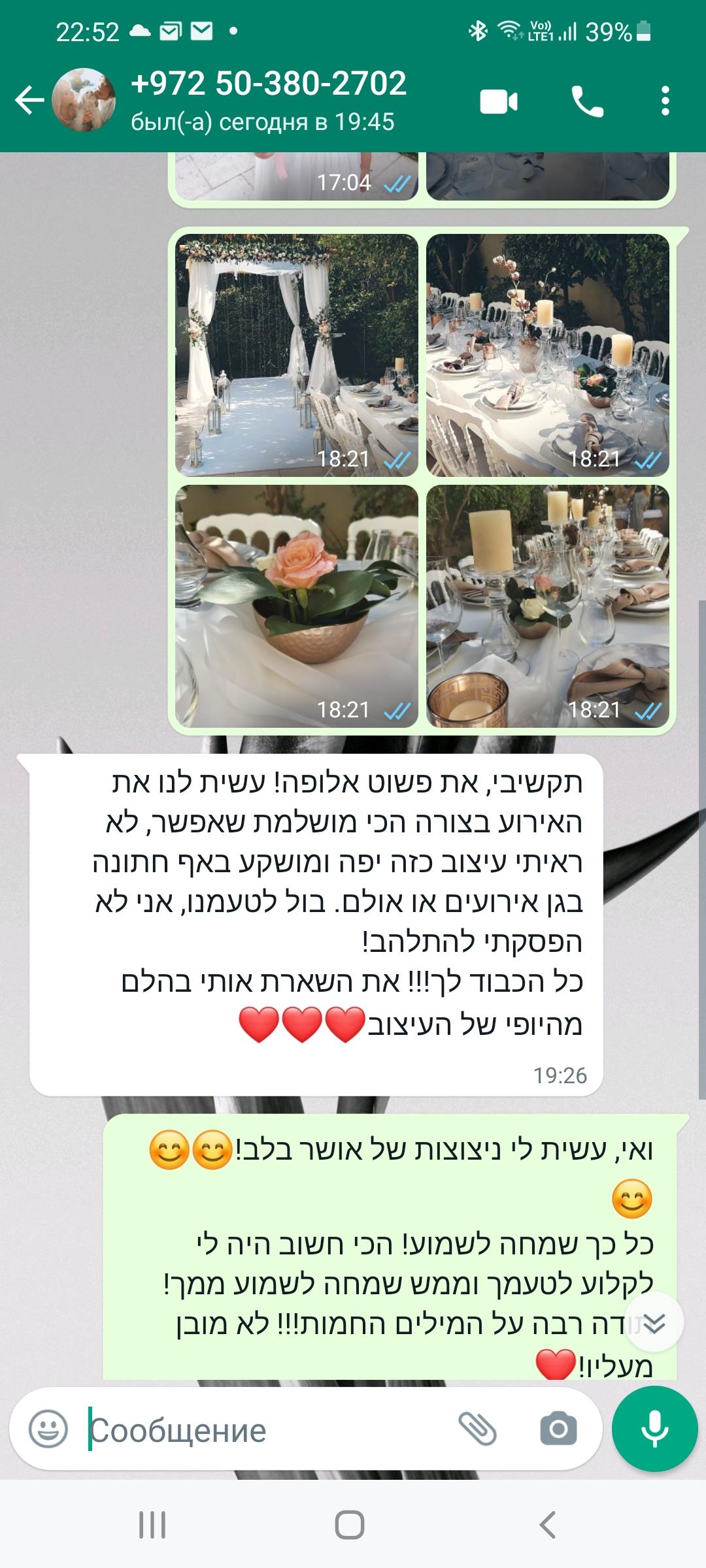Focus the Сообщение text field
Image resolution: width=706 pixels, height=1568 pixels.
point(261,1430)
